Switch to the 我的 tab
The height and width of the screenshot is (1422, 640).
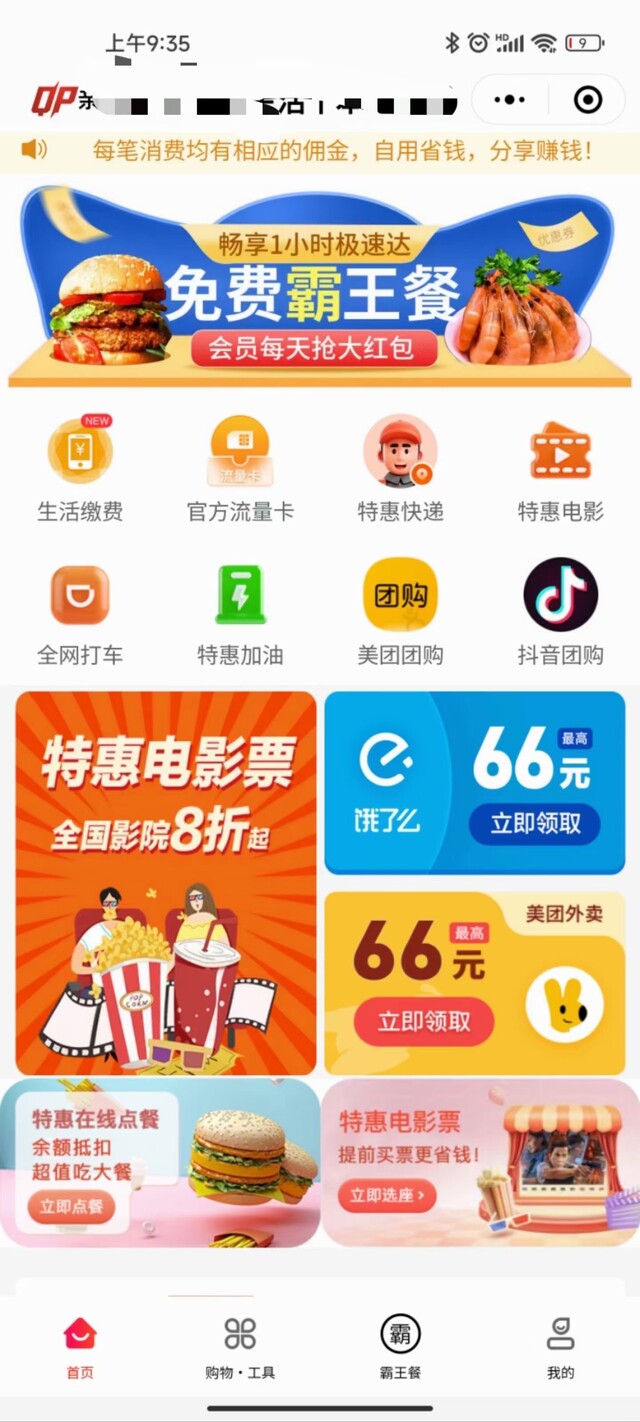[560, 1347]
